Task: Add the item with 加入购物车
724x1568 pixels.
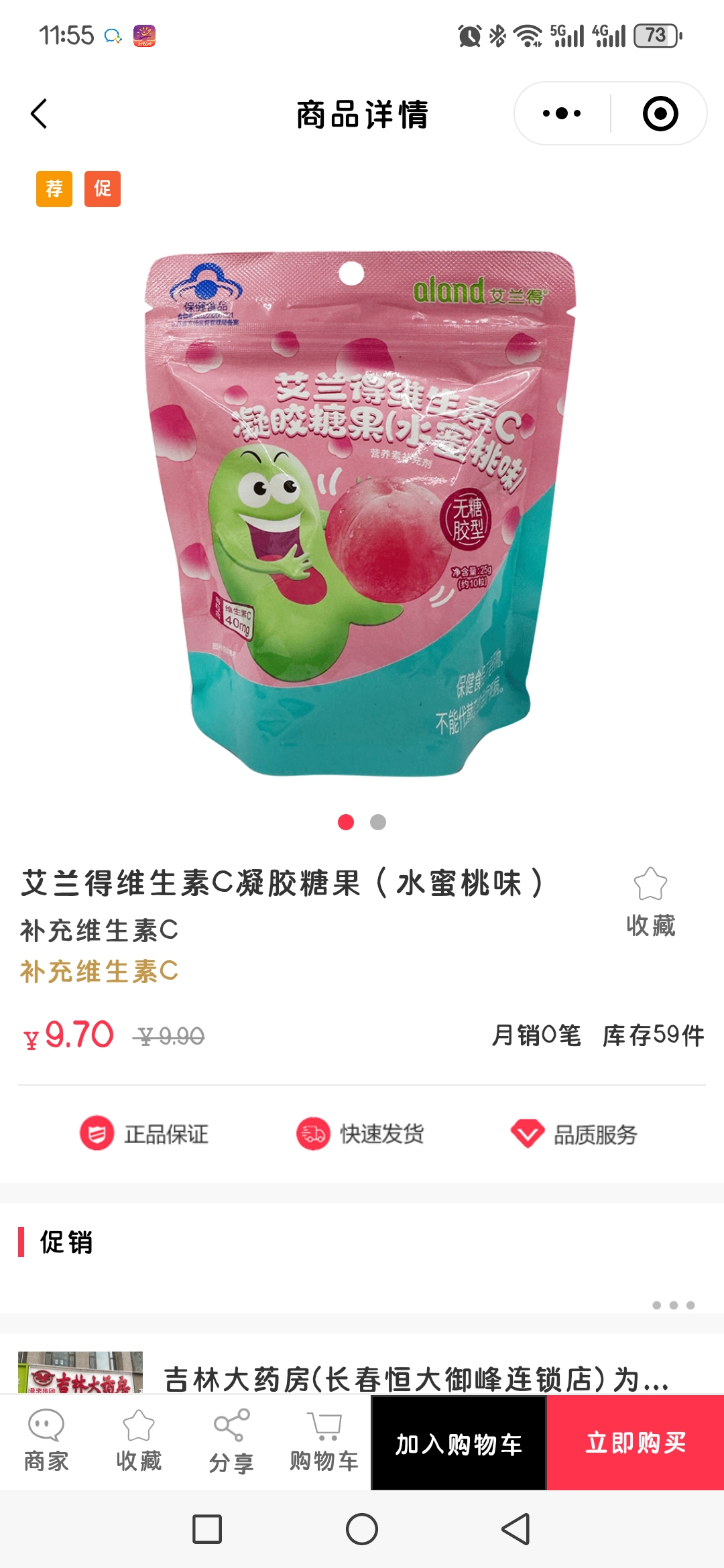Action: click(459, 1443)
